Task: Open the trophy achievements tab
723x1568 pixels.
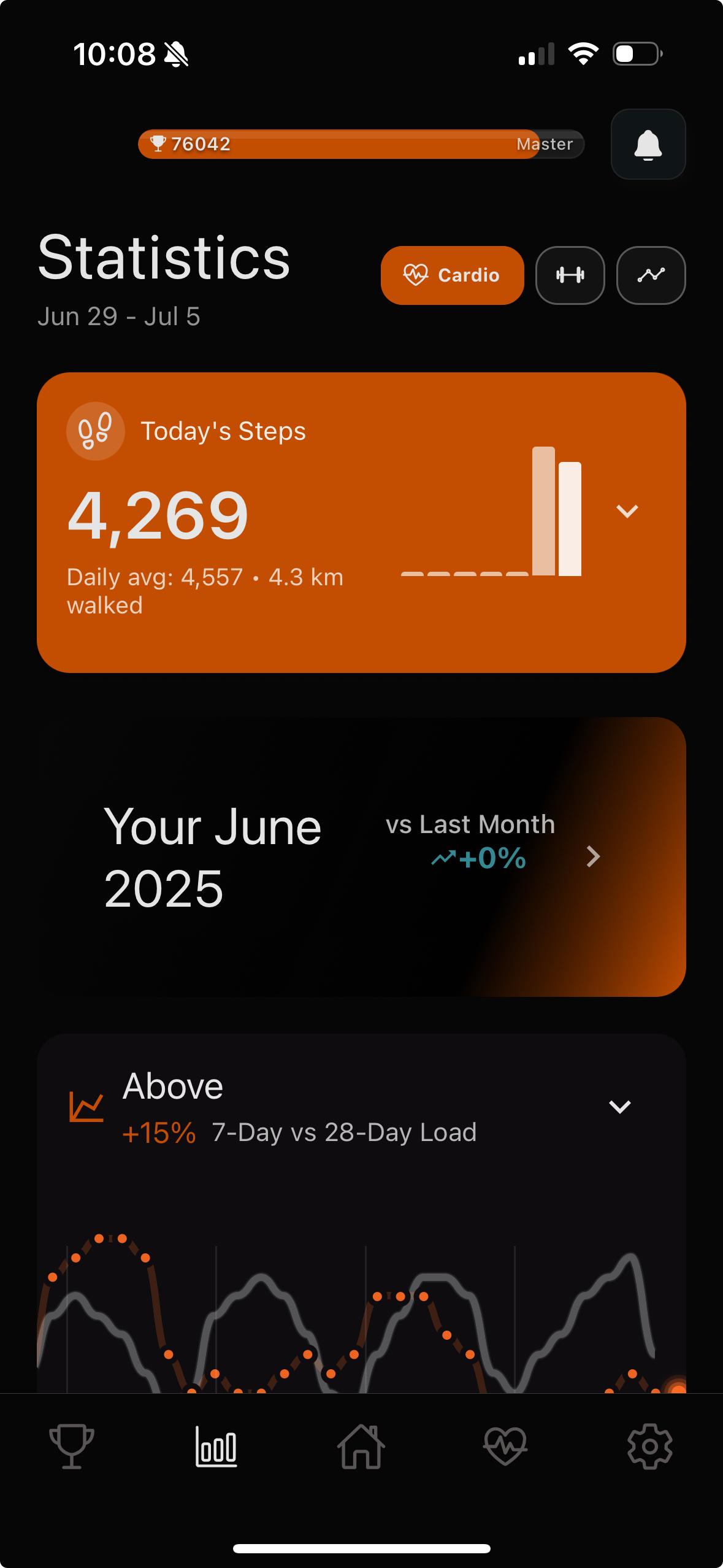Action: [72, 1445]
